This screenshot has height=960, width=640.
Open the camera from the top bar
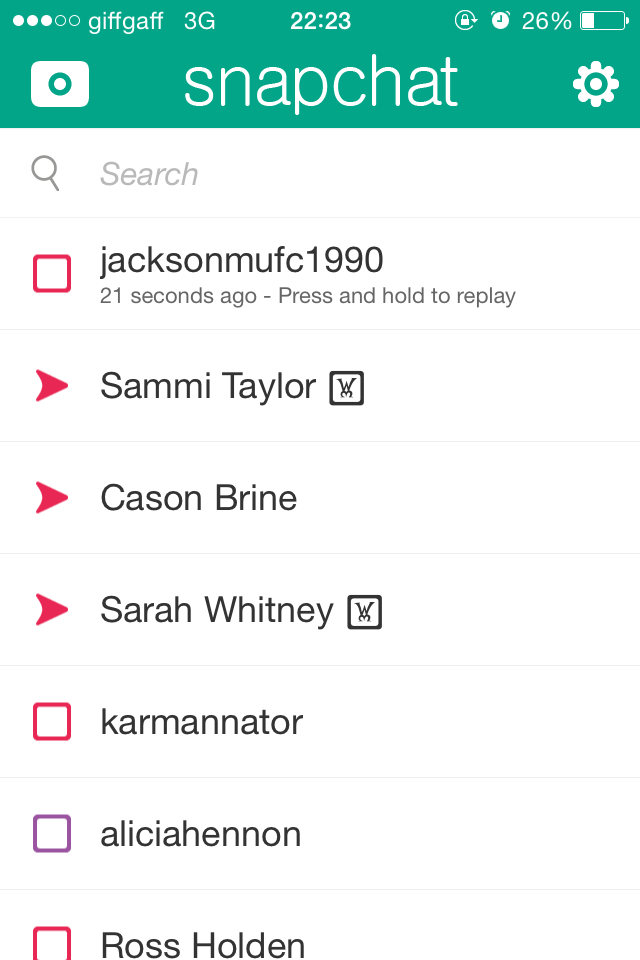tap(60, 85)
